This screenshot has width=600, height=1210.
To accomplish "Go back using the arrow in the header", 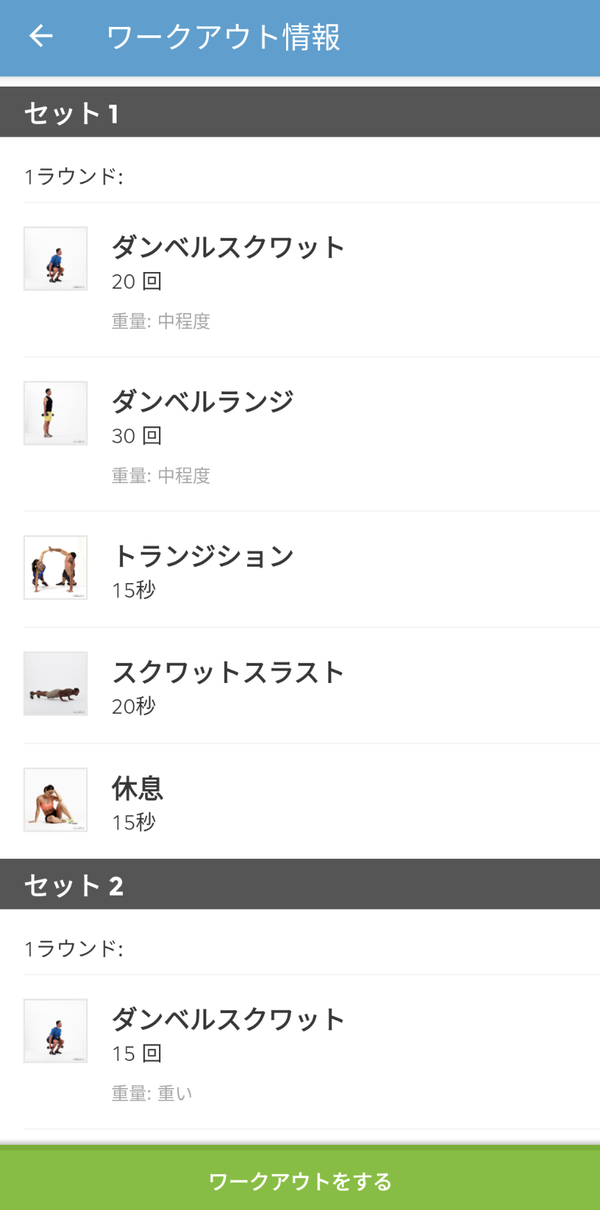I will tap(41, 37).
